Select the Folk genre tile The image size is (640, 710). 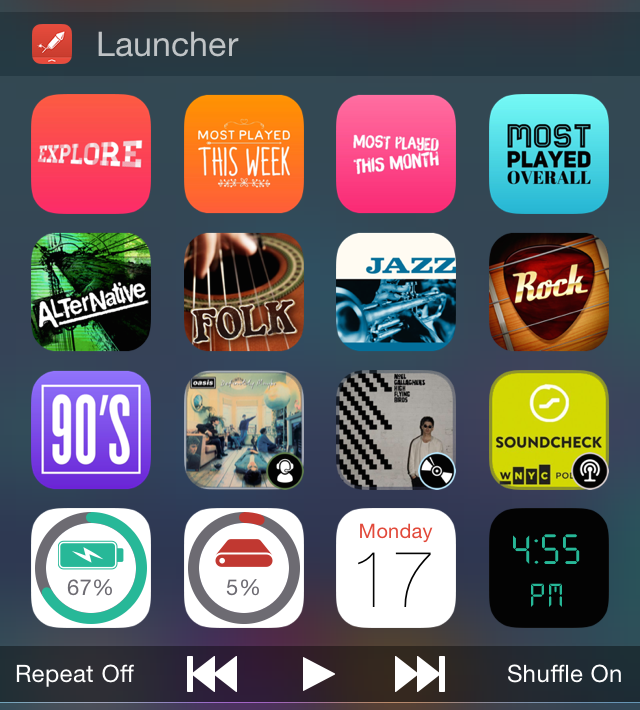pyautogui.click(x=244, y=292)
